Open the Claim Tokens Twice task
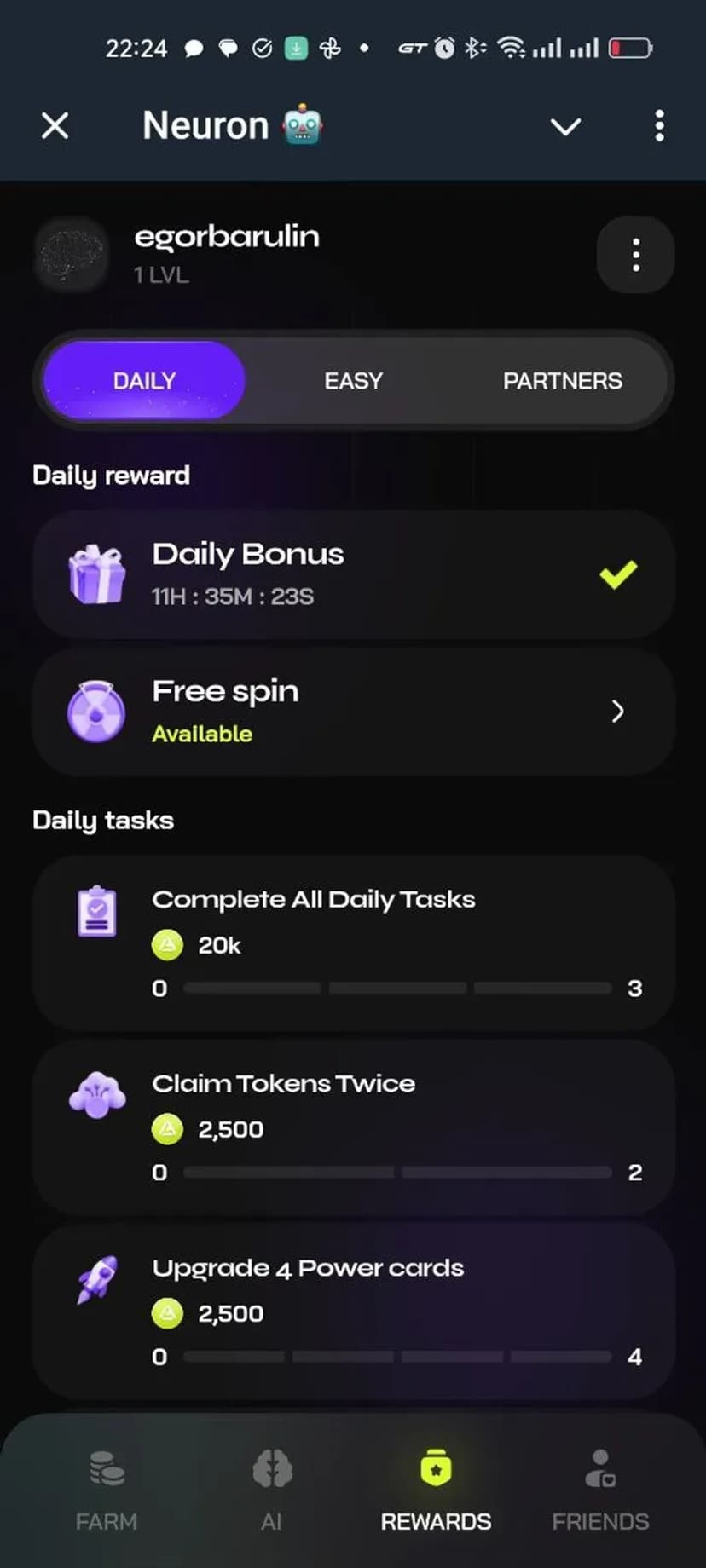 point(353,1127)
